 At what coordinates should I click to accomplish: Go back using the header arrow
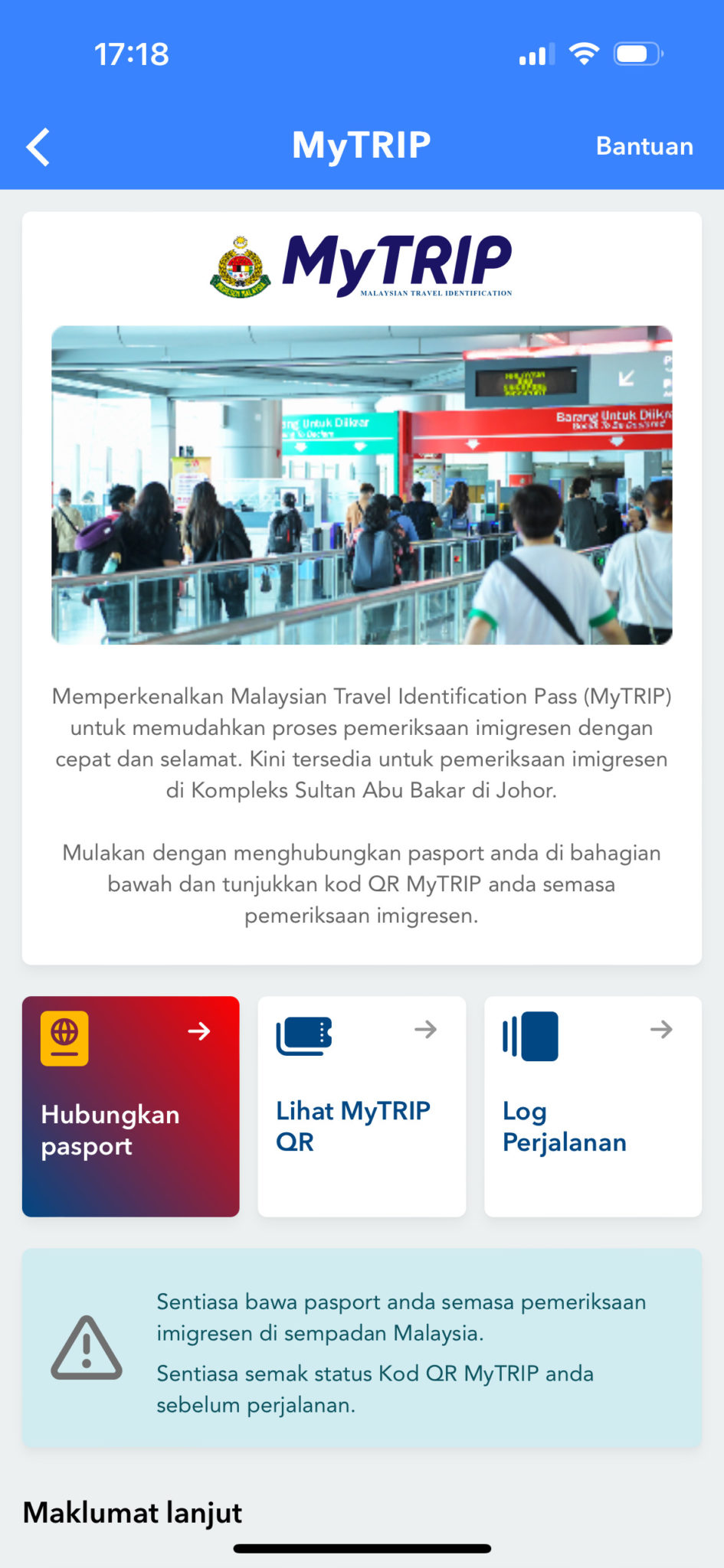(38, 146)
